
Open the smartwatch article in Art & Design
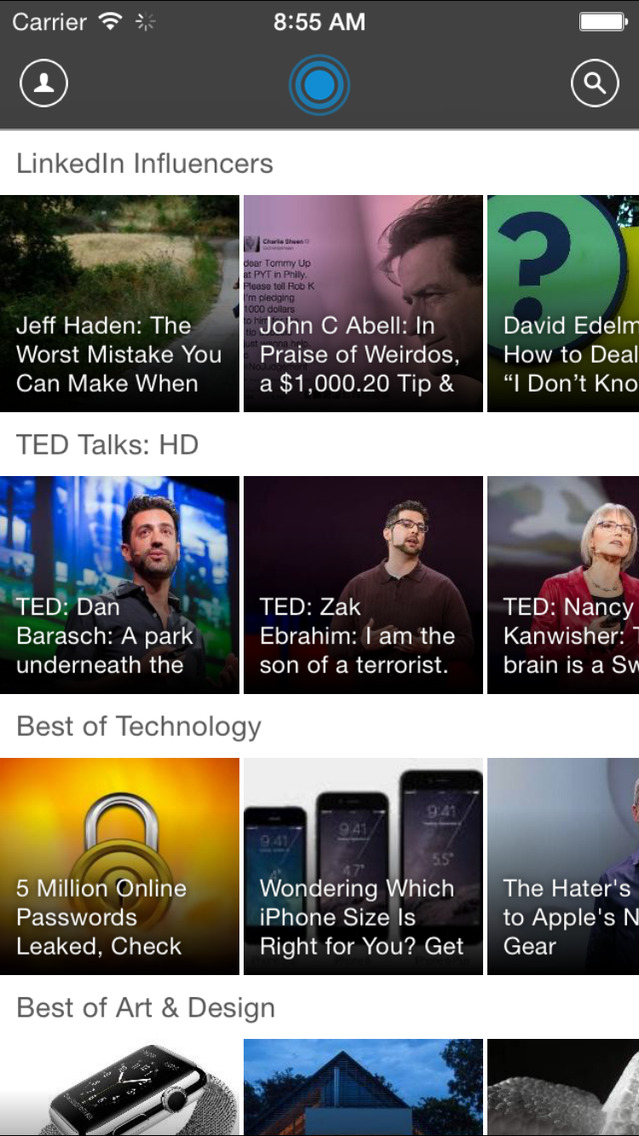(x=119, y=1088)
